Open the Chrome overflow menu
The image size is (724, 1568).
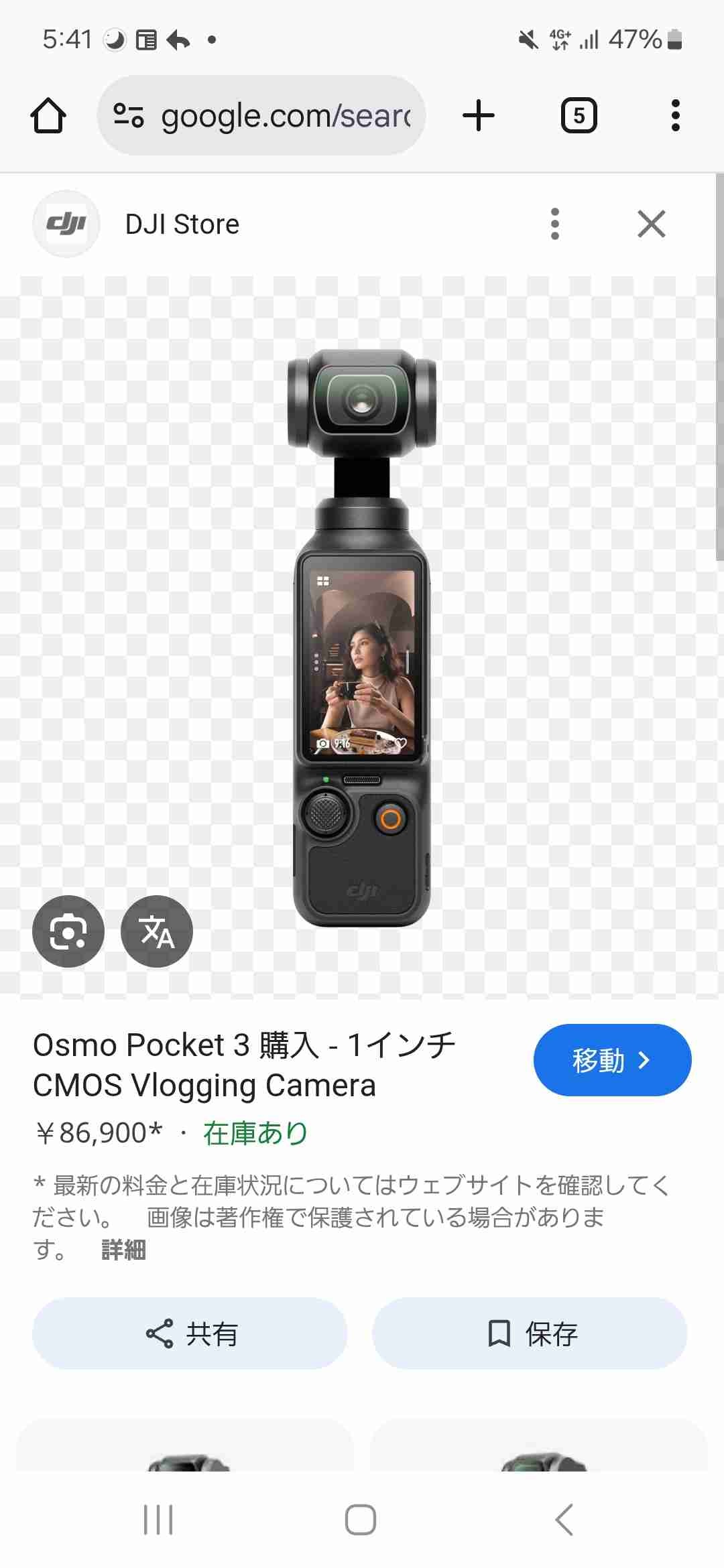(x=675, y=115)
